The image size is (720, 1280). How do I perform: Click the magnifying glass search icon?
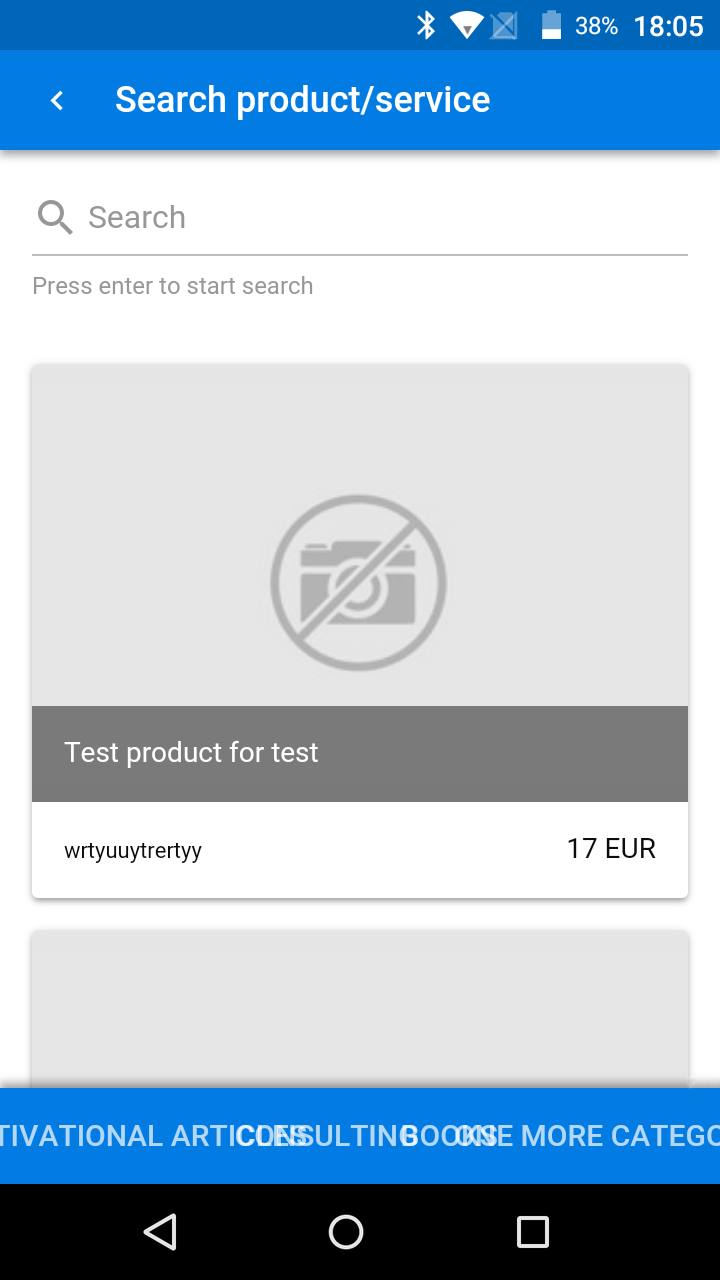pyautogui.click(x=55, y=216)
